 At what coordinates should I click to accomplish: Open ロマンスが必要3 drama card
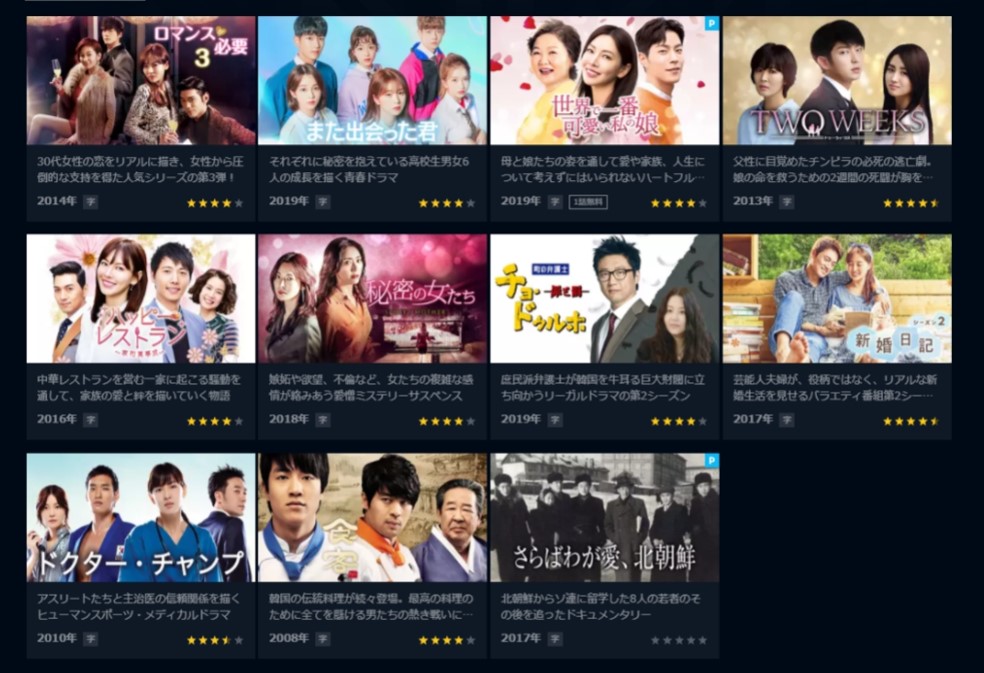point(140,82)
